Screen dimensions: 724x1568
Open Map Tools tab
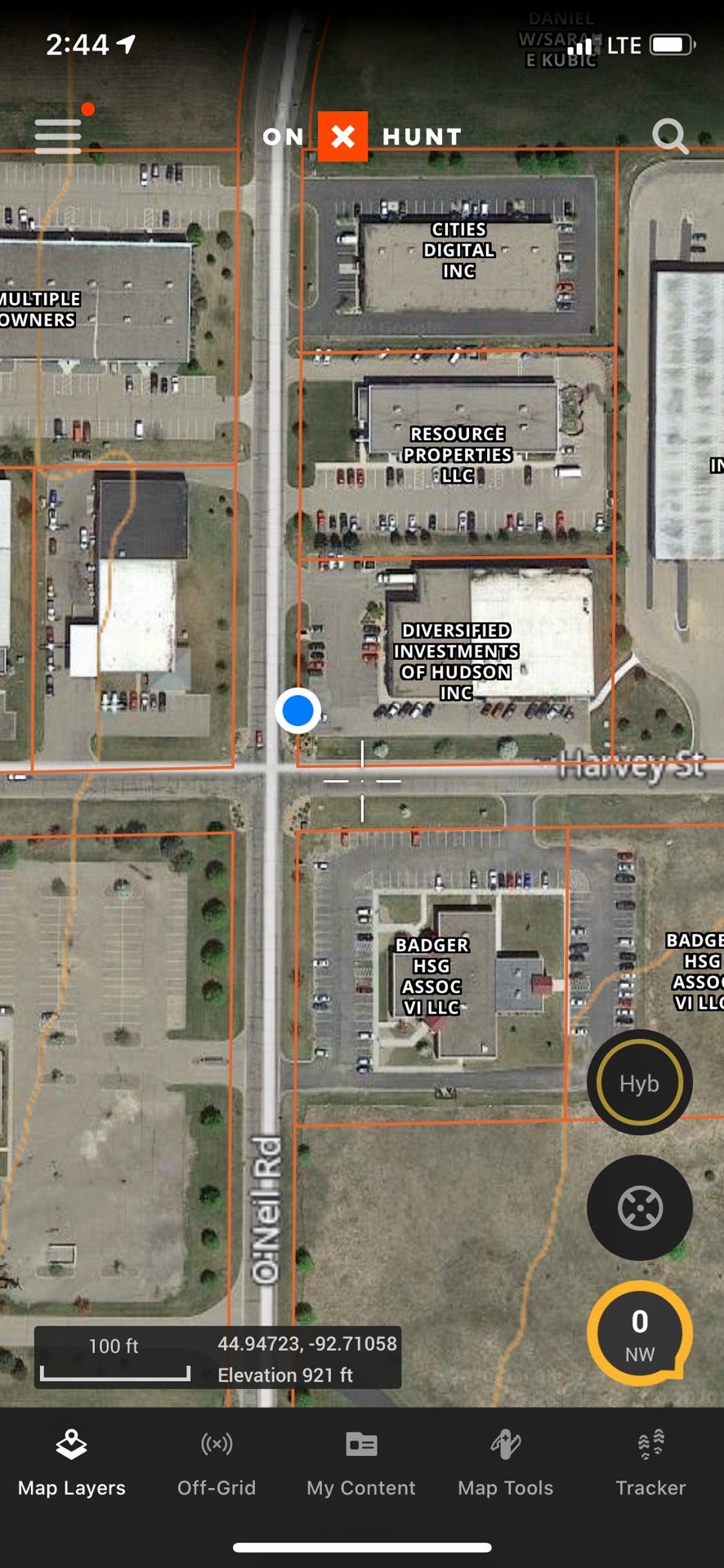pos(506,1463)
